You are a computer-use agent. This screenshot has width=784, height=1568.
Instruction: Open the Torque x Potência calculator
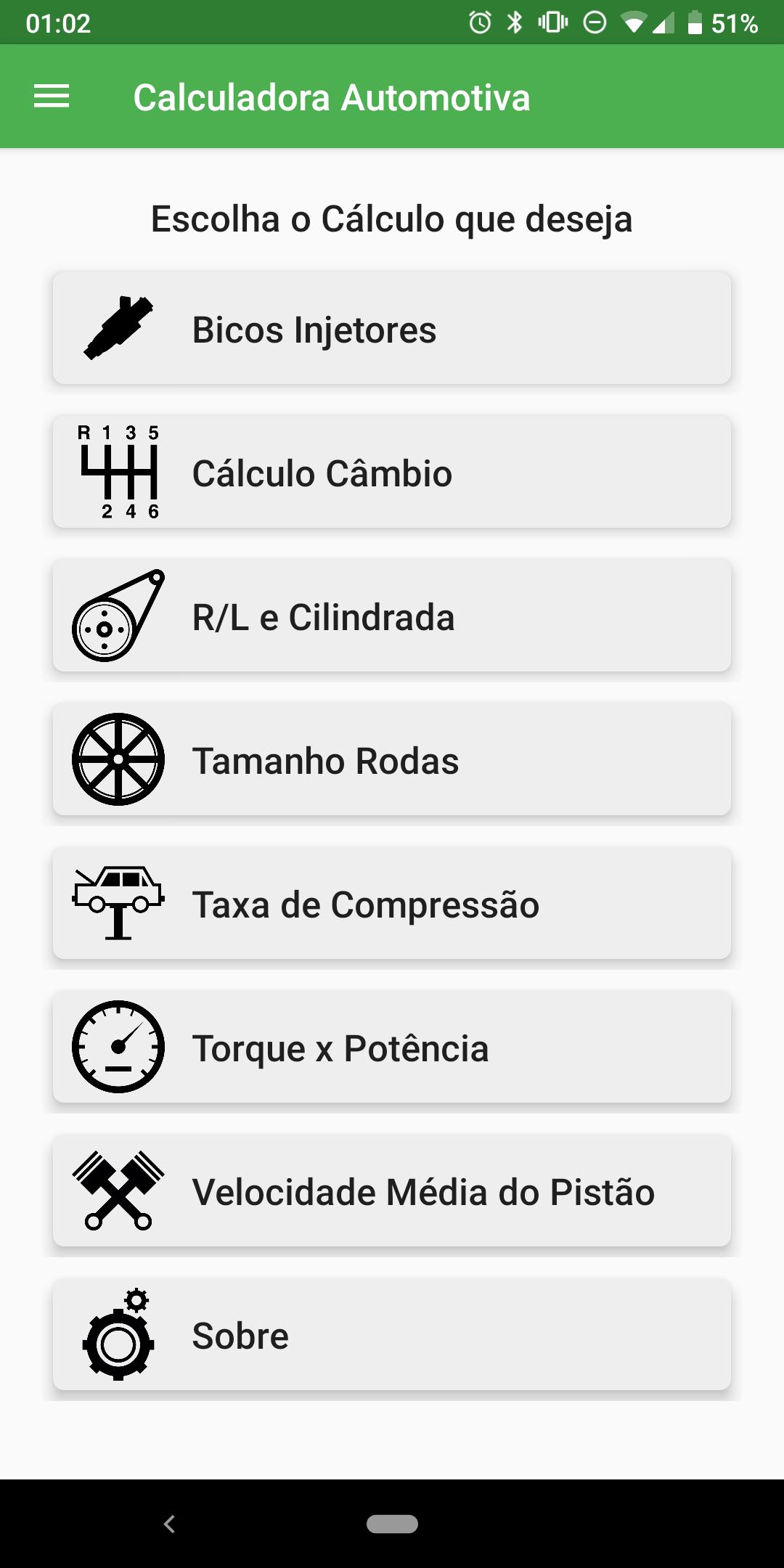(x=392, y=1046)
